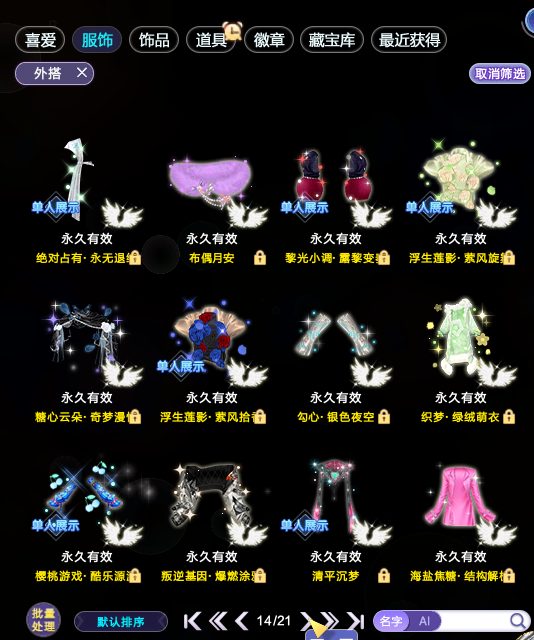Open the 饰品 tab
Viewport: 534px width, 640px height.
coord(154,40)
